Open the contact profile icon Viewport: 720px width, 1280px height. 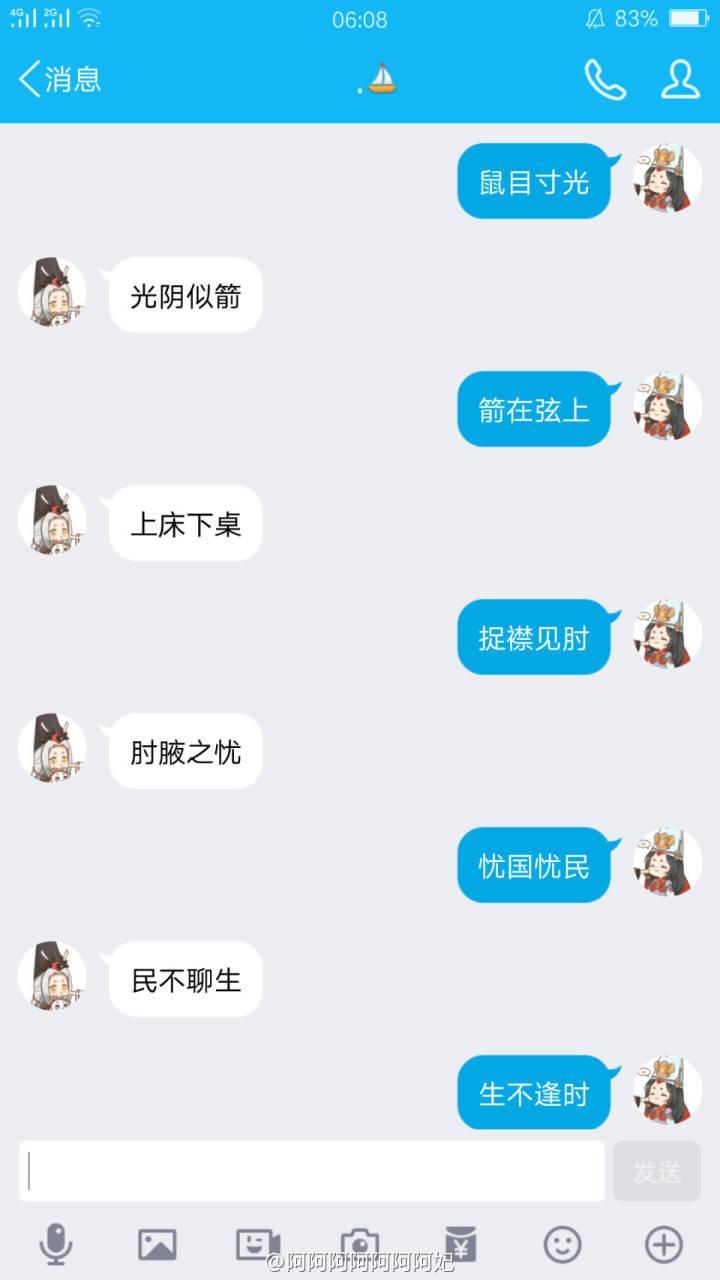pos(680,80)
